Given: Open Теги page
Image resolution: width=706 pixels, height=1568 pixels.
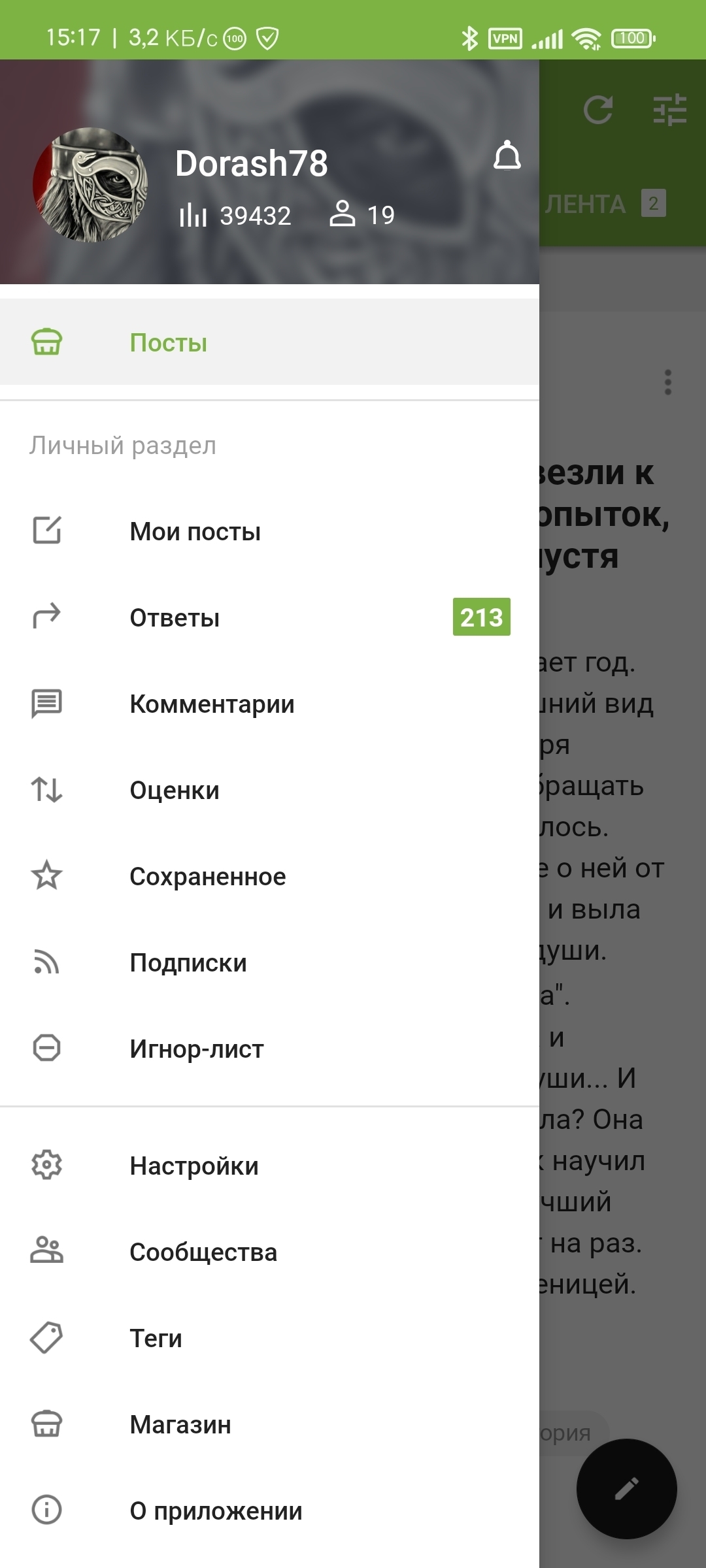Looking at the screenshot, I should (156, 1339).
